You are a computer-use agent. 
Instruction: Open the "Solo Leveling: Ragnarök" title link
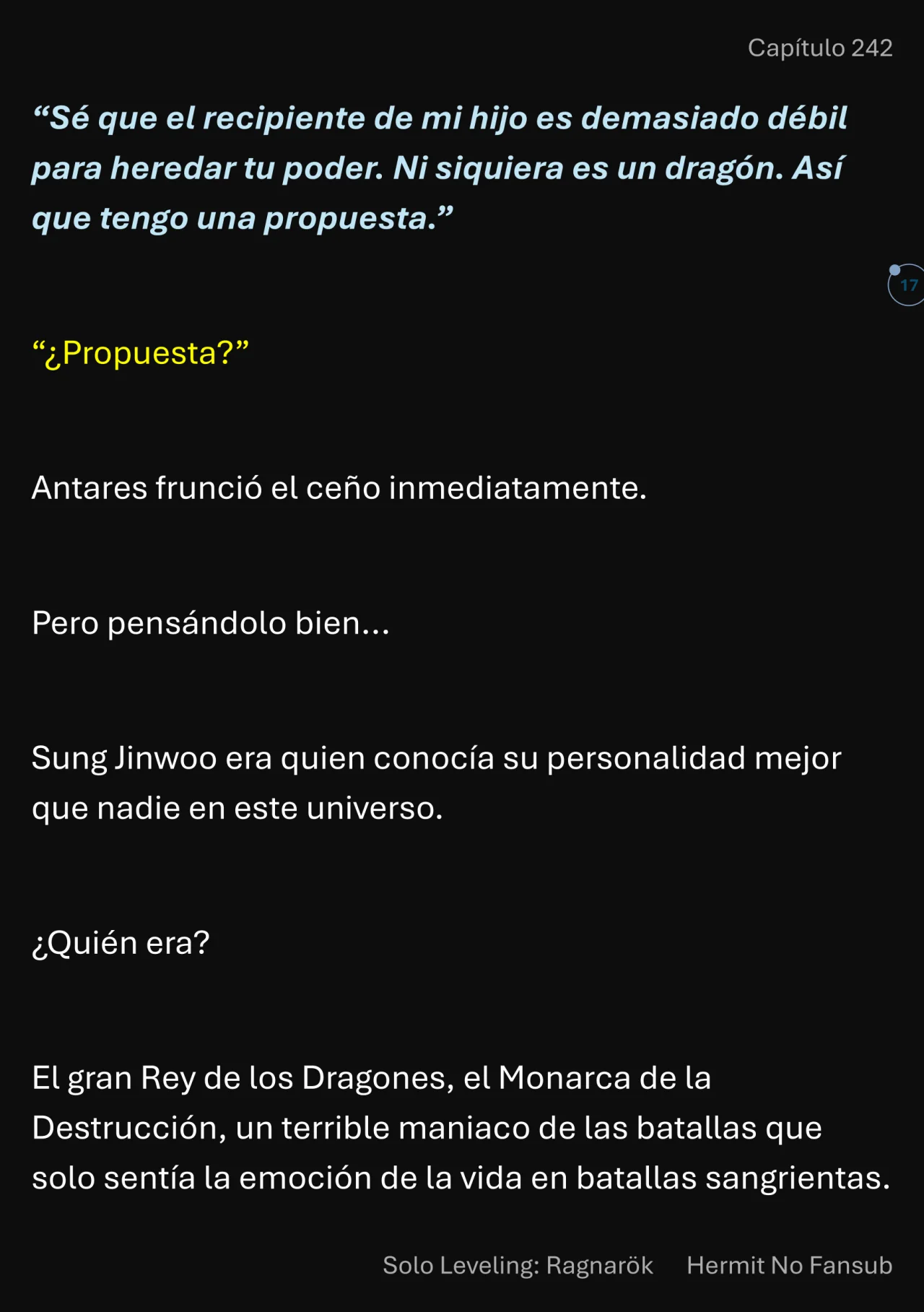517,1265
